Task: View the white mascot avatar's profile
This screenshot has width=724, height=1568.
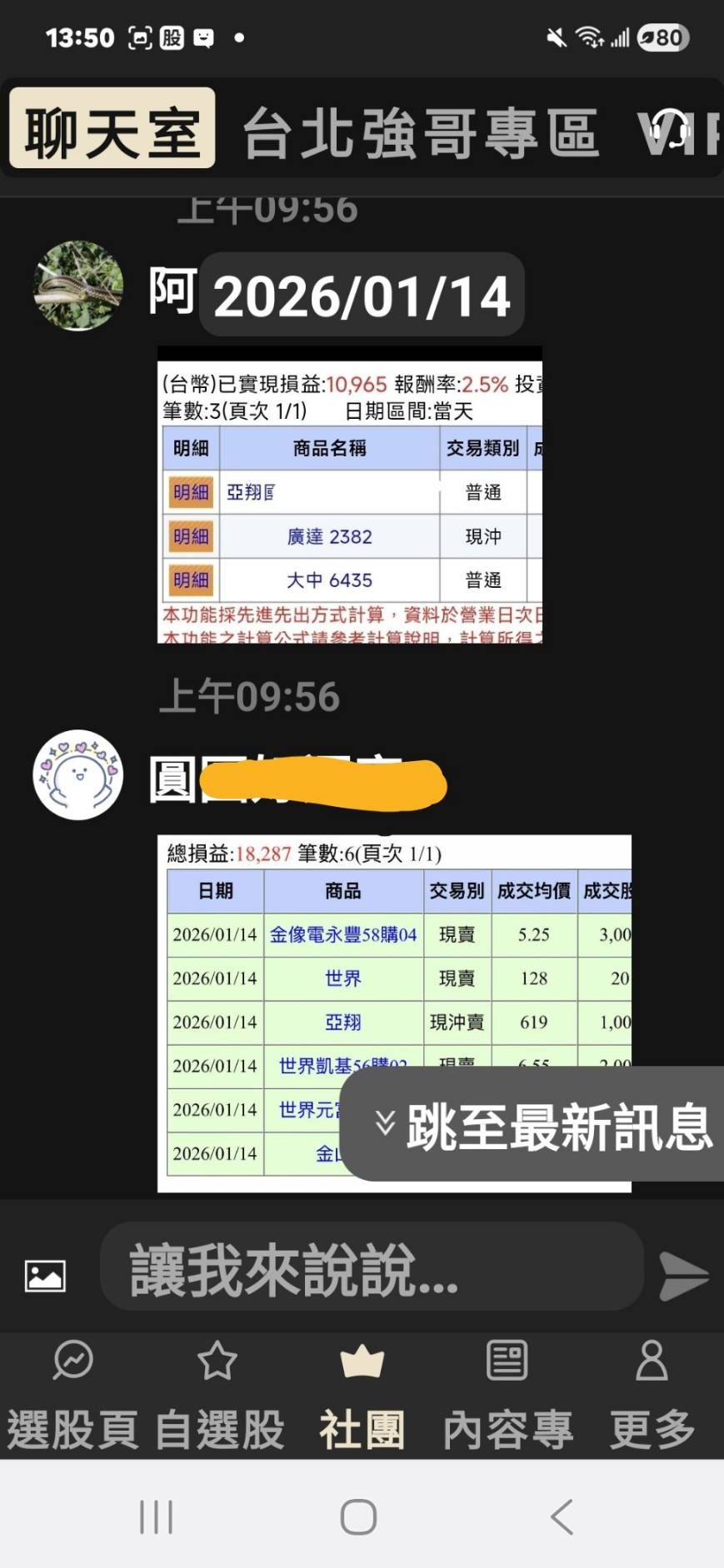Action: (x=78, y=775)
